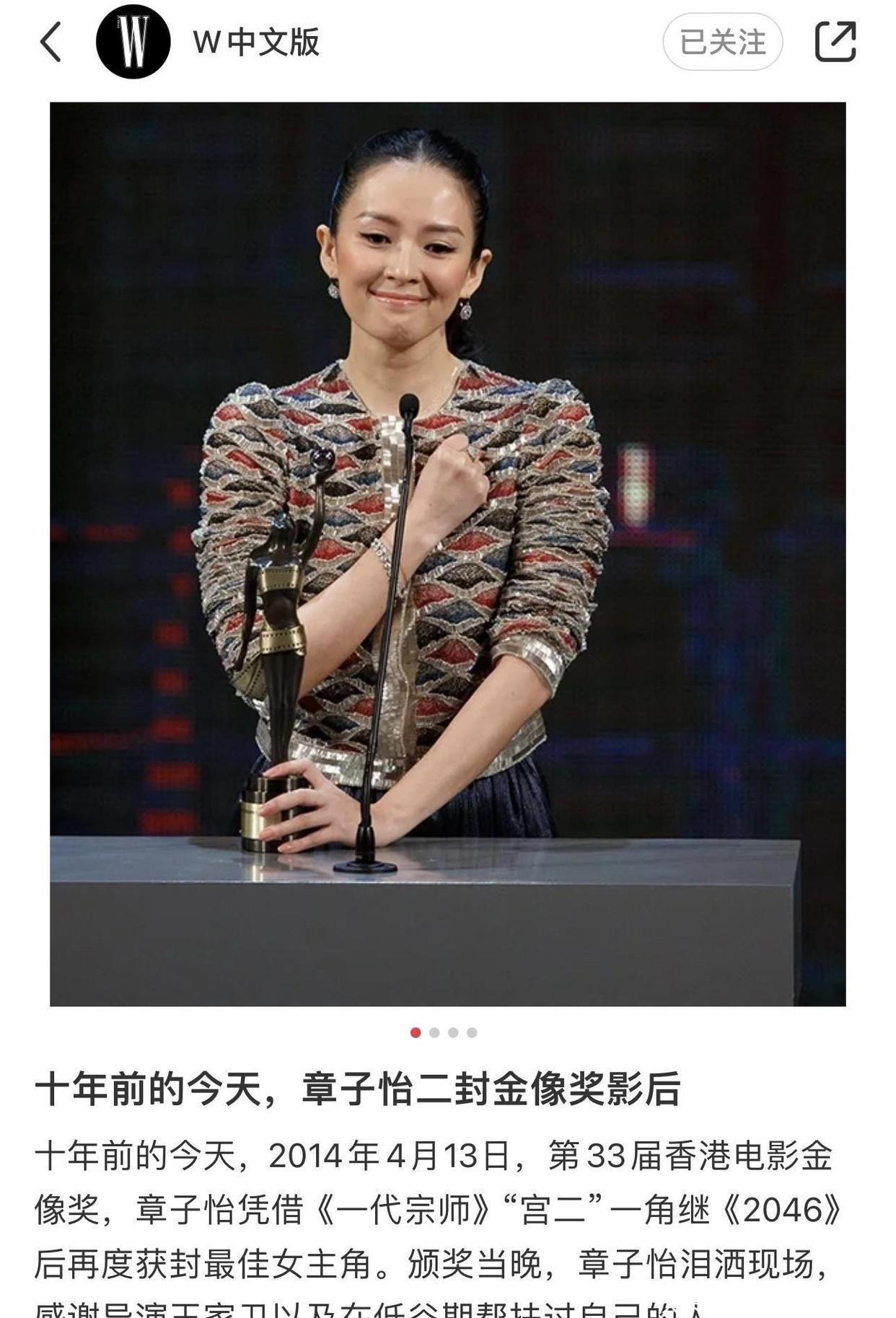Open the W中文版 profile avatar
The image size is (896, 1318).
(133, 41)
